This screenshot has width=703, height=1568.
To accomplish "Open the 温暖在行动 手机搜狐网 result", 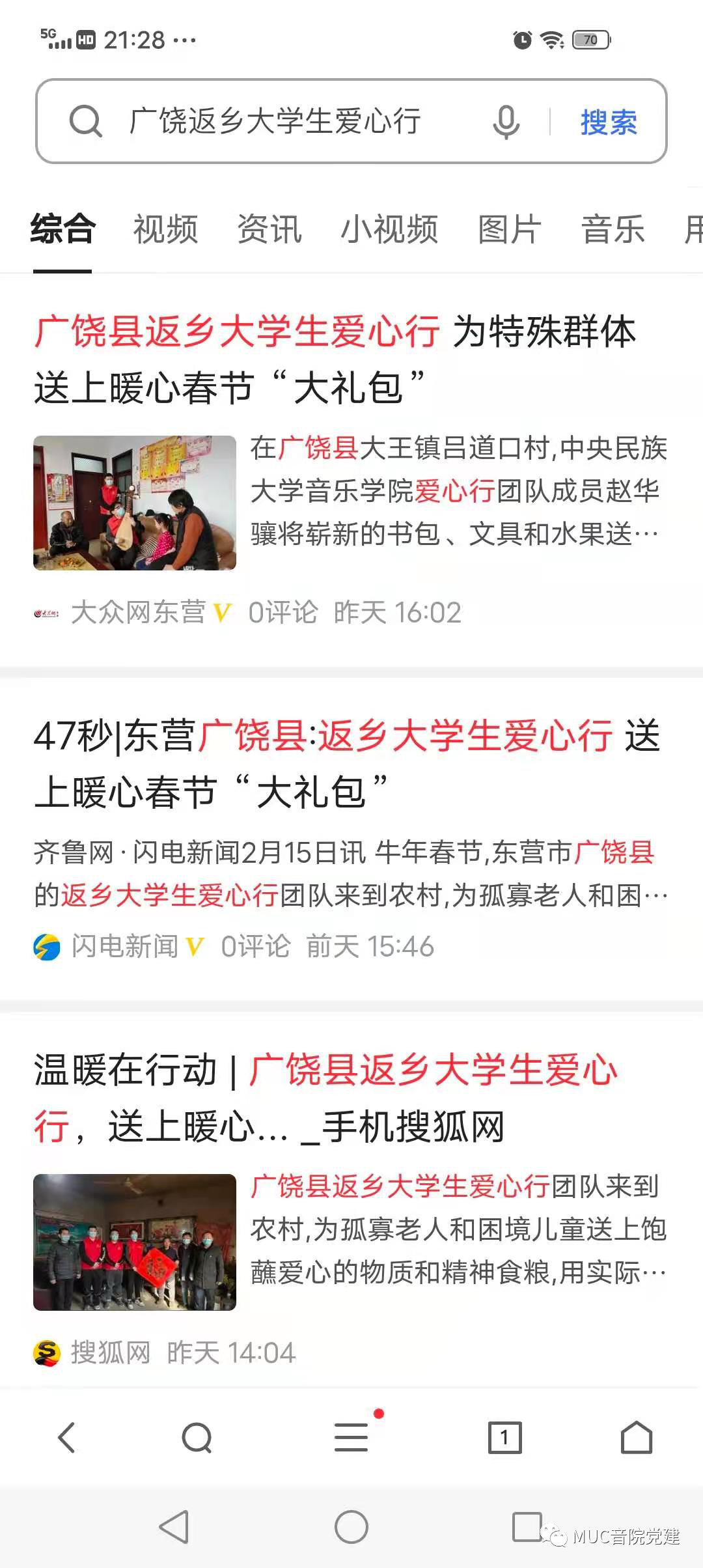I will (x=325, y=1098).
